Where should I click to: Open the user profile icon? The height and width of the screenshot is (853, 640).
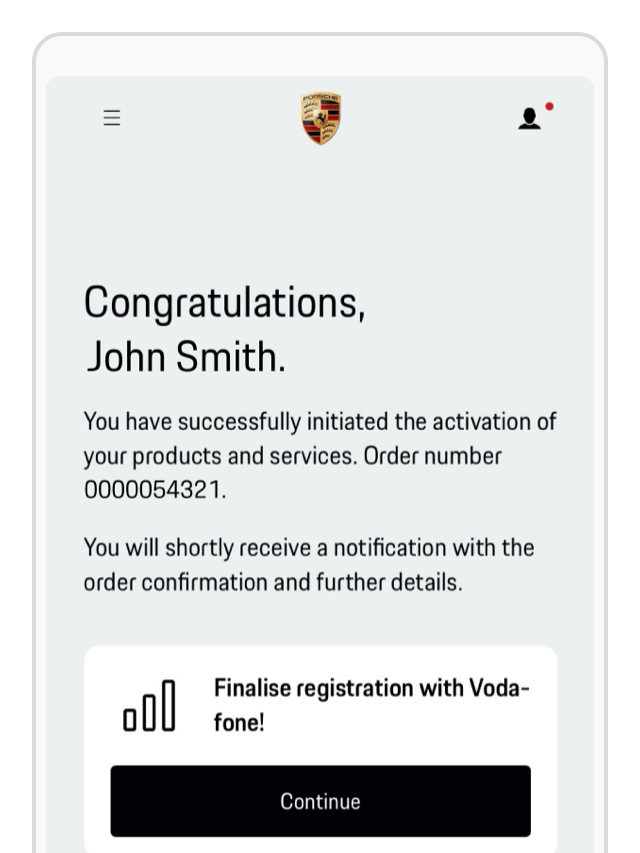pos(530,119)
